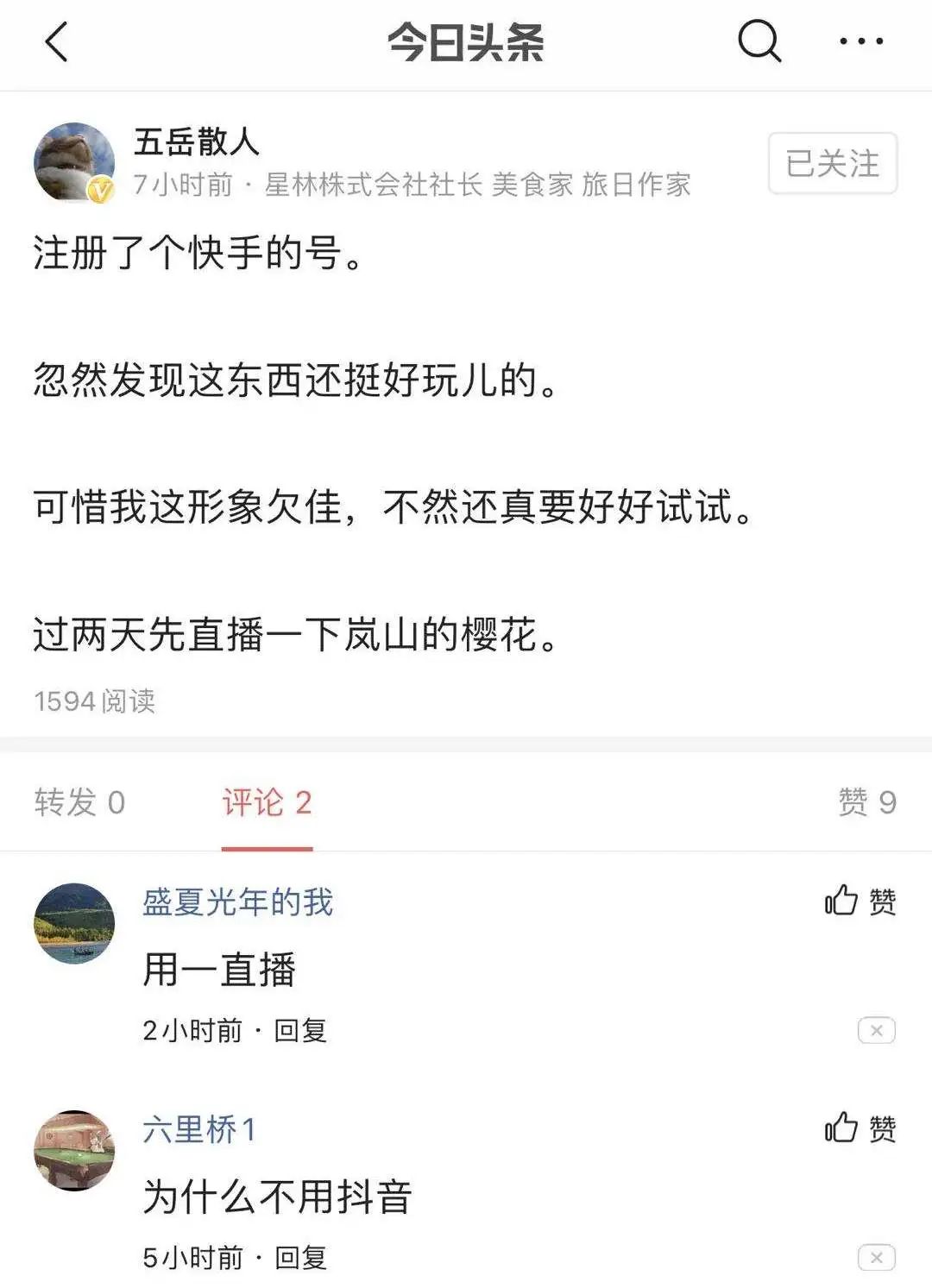Select the 评论 2 tab
Image resolution: width=932 pixels, height=1288 pixels.
click(x=267, y=802)
